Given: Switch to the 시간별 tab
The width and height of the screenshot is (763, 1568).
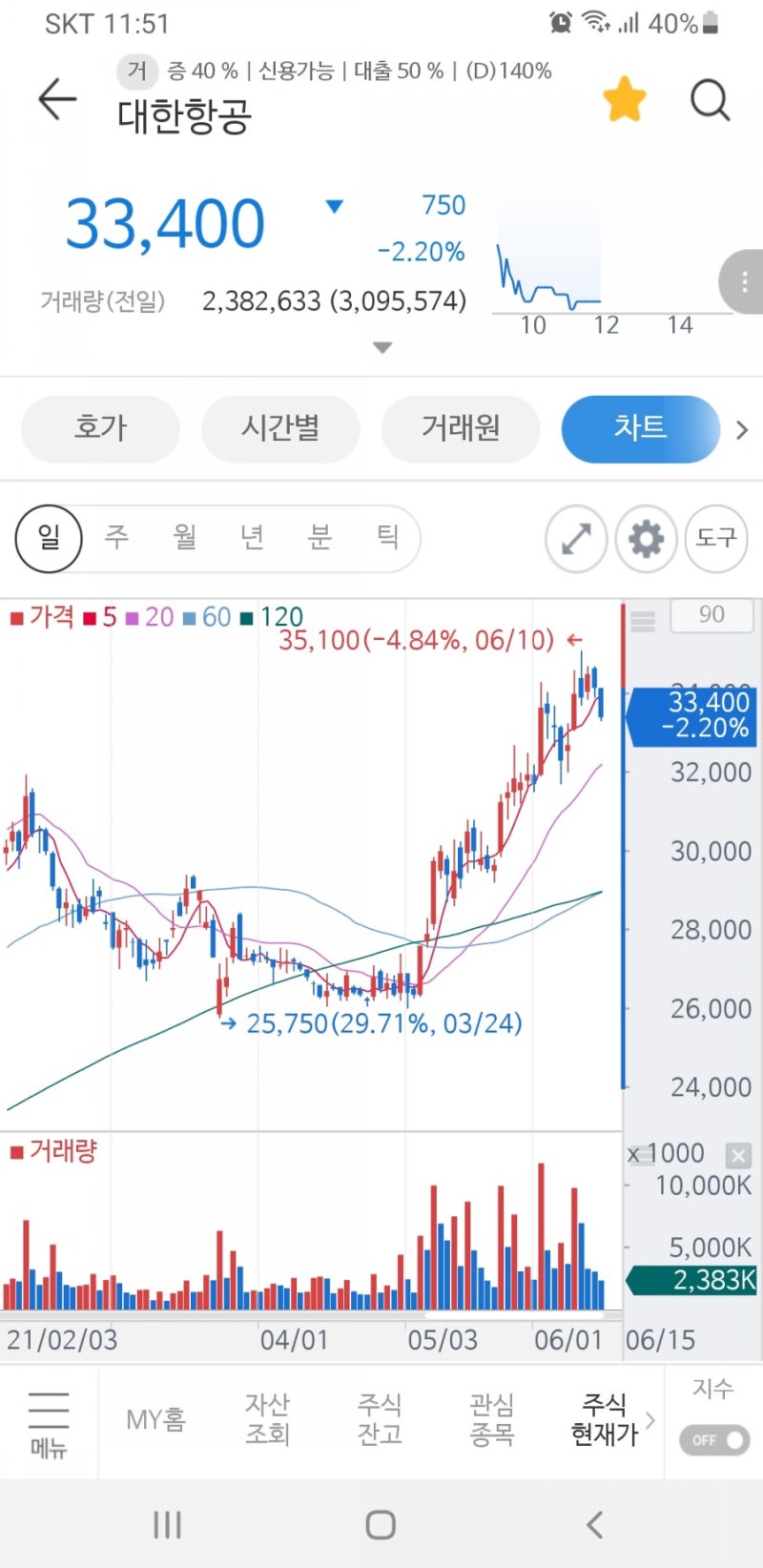Looking at the screenshot, I should click(x=280, y=429).
